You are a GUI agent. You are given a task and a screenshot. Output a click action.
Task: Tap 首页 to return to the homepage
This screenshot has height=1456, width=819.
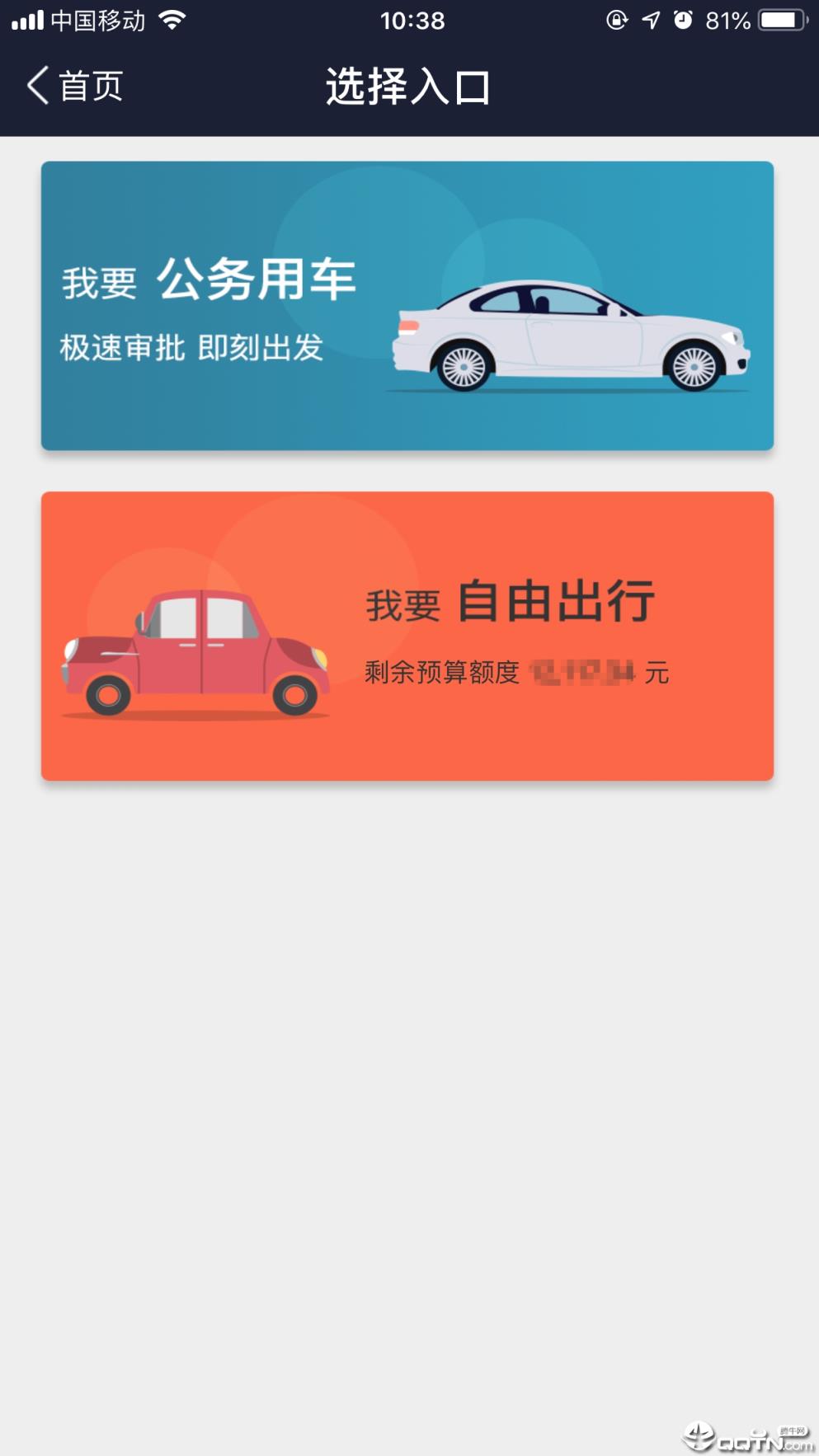pos(89,84)
